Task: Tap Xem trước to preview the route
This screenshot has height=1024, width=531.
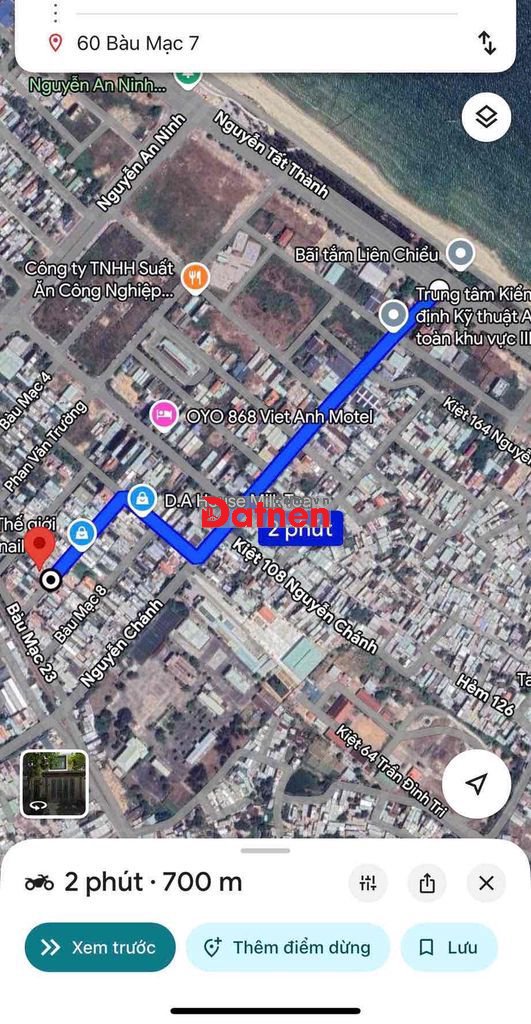Action: pos(100,947)
